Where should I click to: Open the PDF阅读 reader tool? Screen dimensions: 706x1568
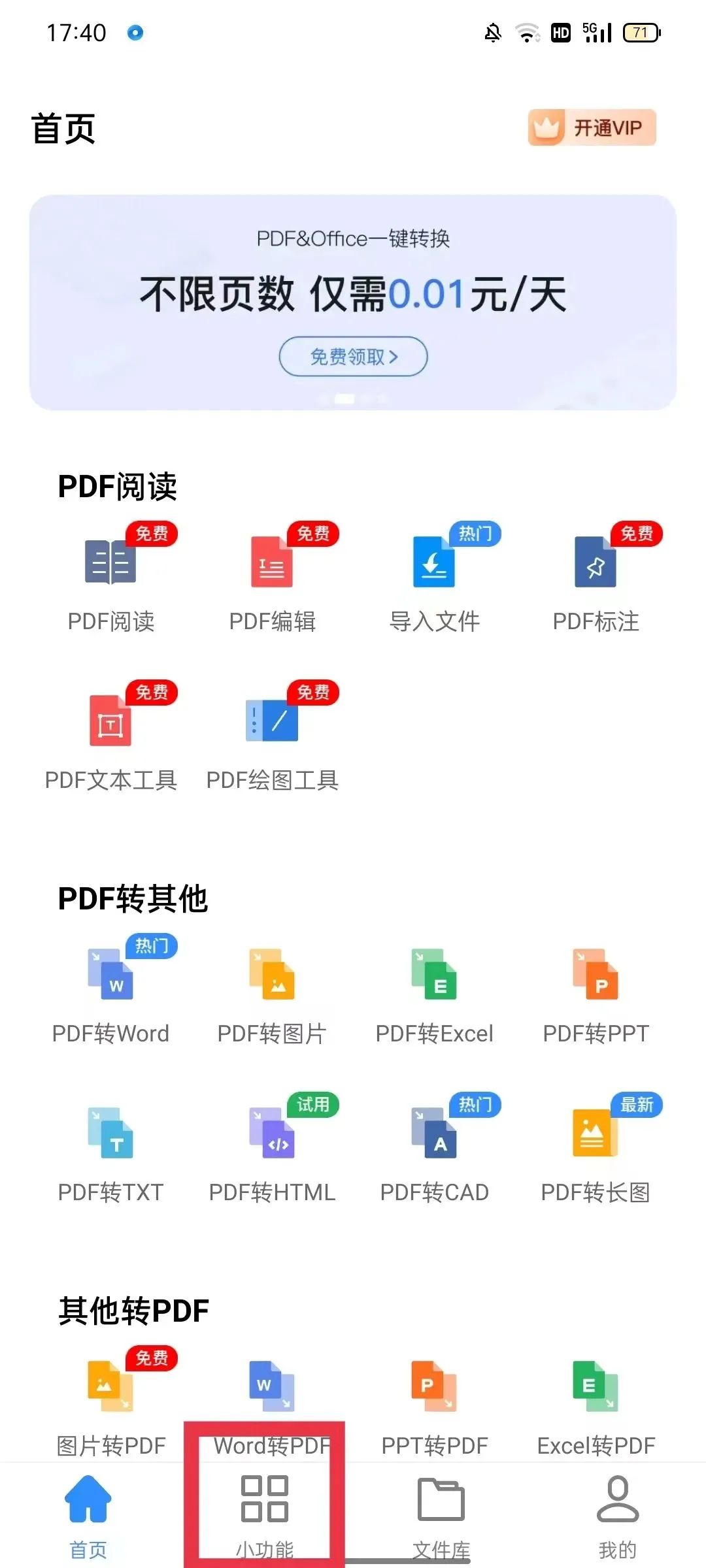pyautogui.click(x=111, y=581)
